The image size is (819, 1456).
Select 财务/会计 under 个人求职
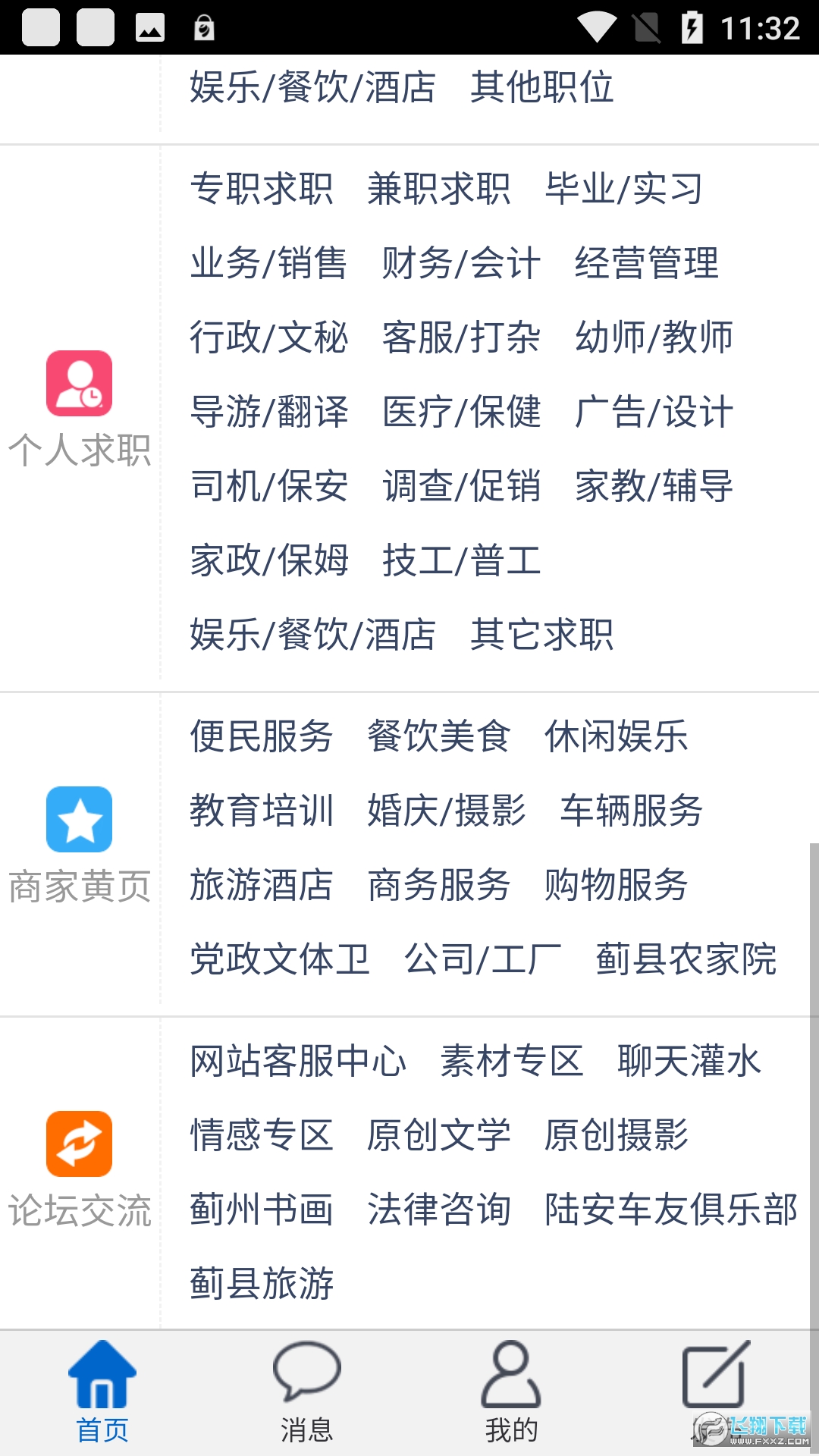point(460,265)
